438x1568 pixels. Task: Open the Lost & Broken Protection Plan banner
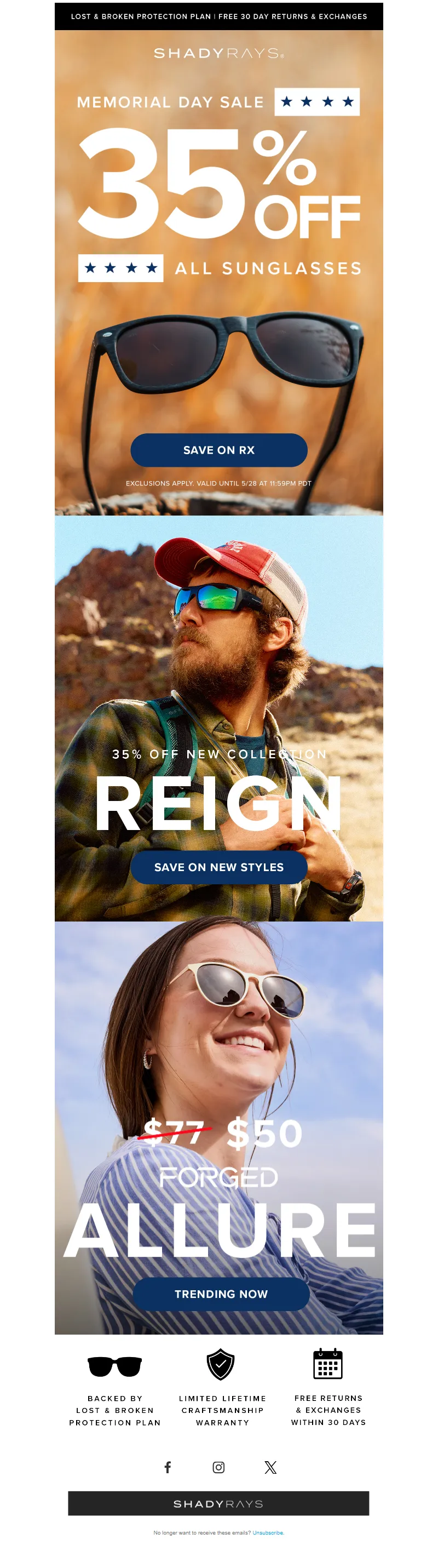coord(141,16)
